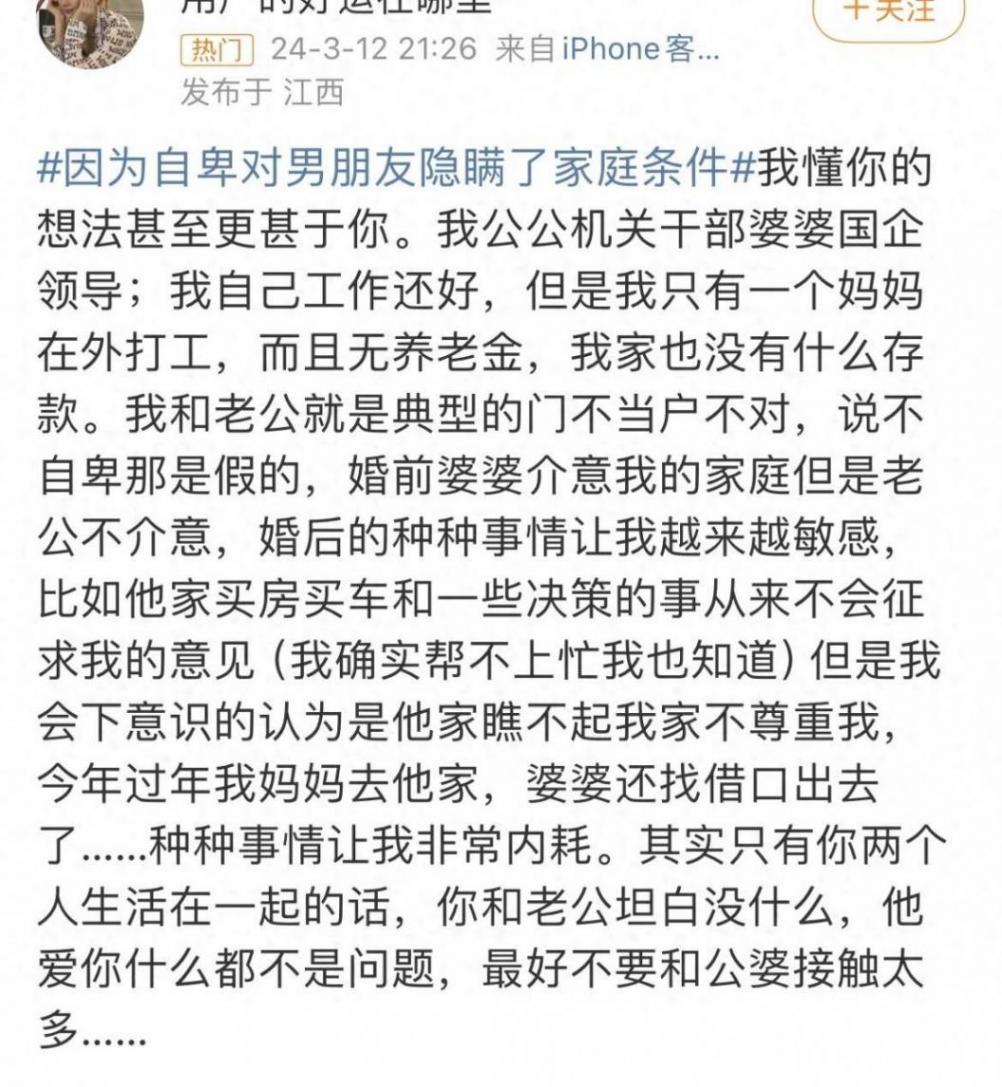Follow this Weibo user with +关注
Image resolution: width=1002 pixels, height=1087 pixels.
[888, 14]
